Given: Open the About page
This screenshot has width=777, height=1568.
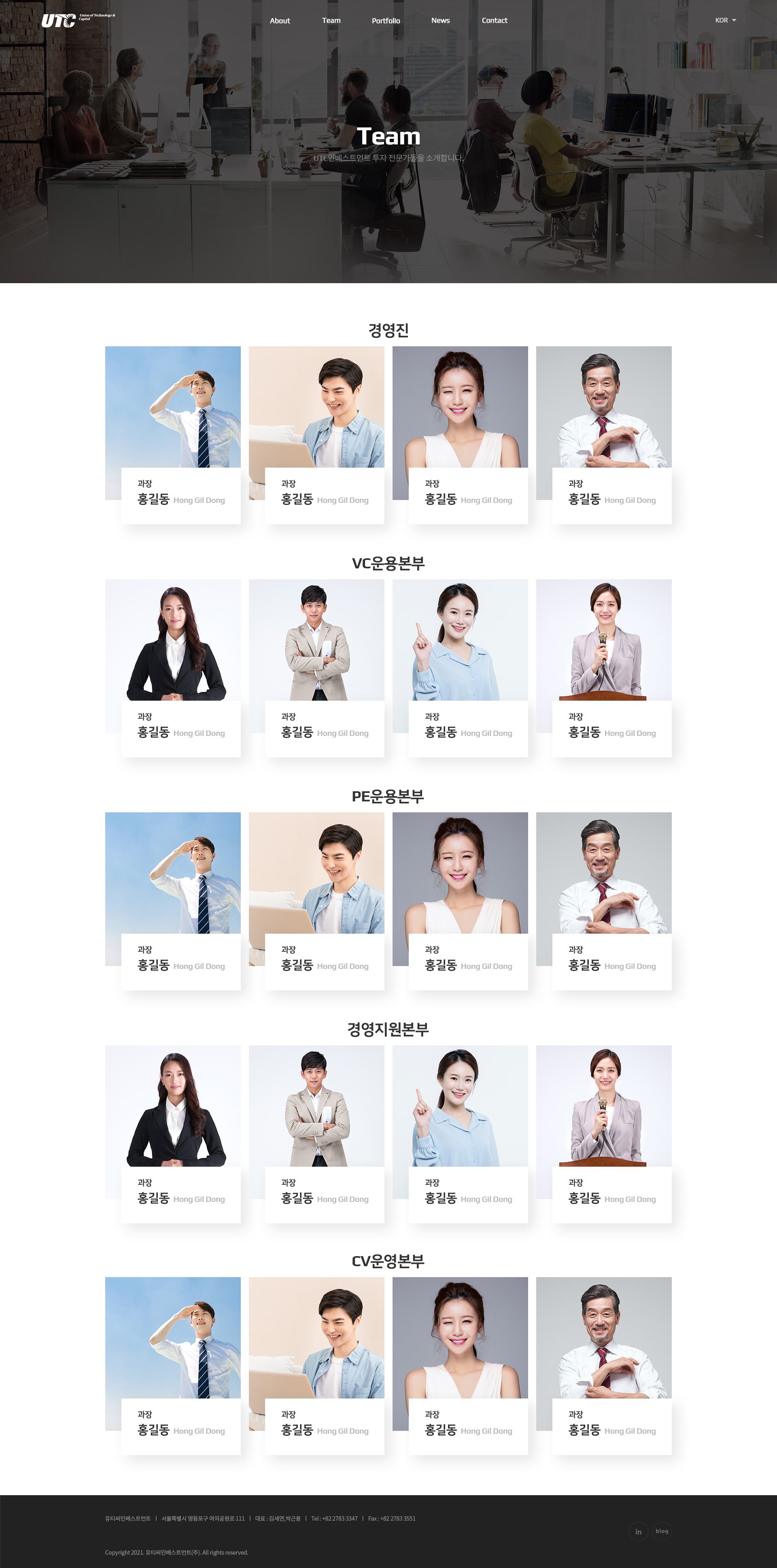Looking at the screenshot, I should (x=280, y=21).
